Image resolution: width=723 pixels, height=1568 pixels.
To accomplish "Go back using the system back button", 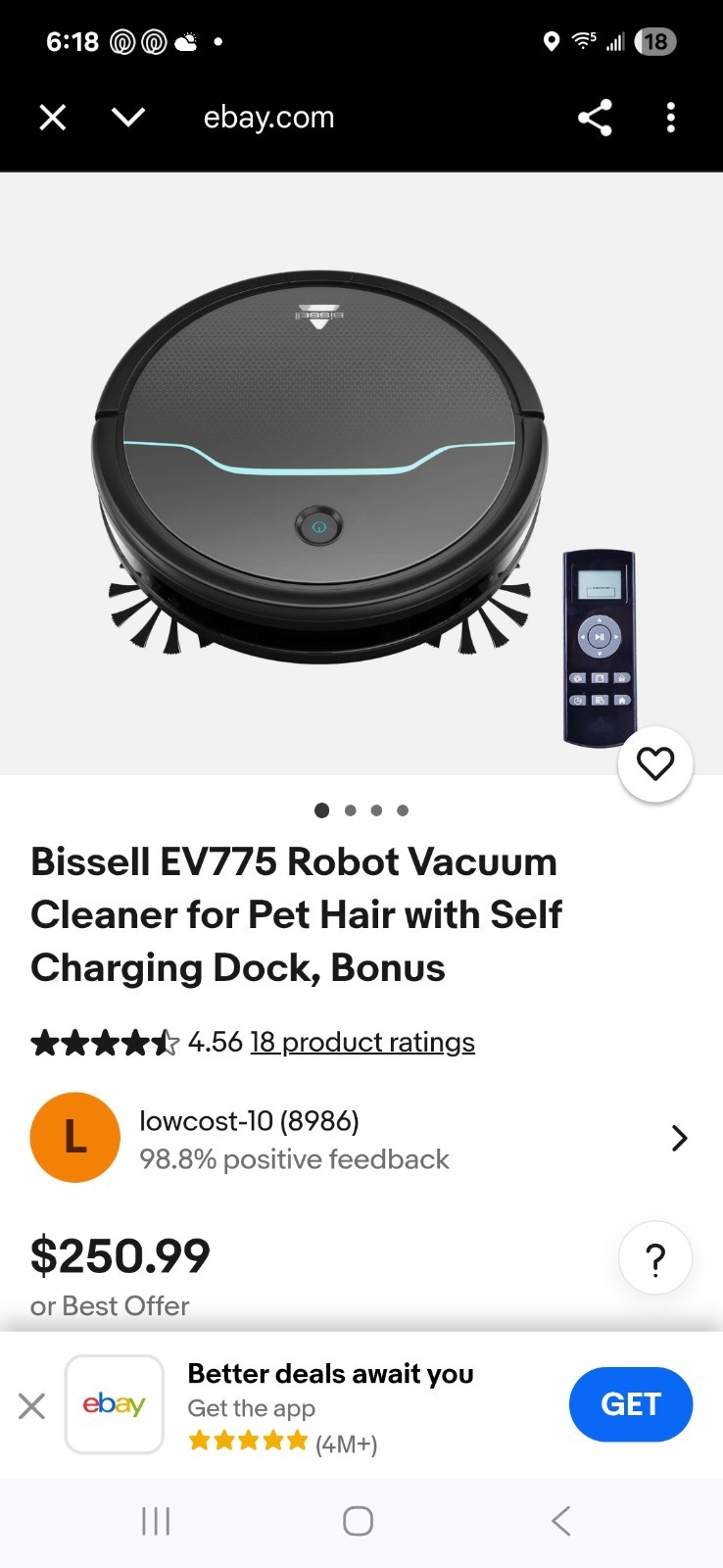I will tap(560, 1521).
